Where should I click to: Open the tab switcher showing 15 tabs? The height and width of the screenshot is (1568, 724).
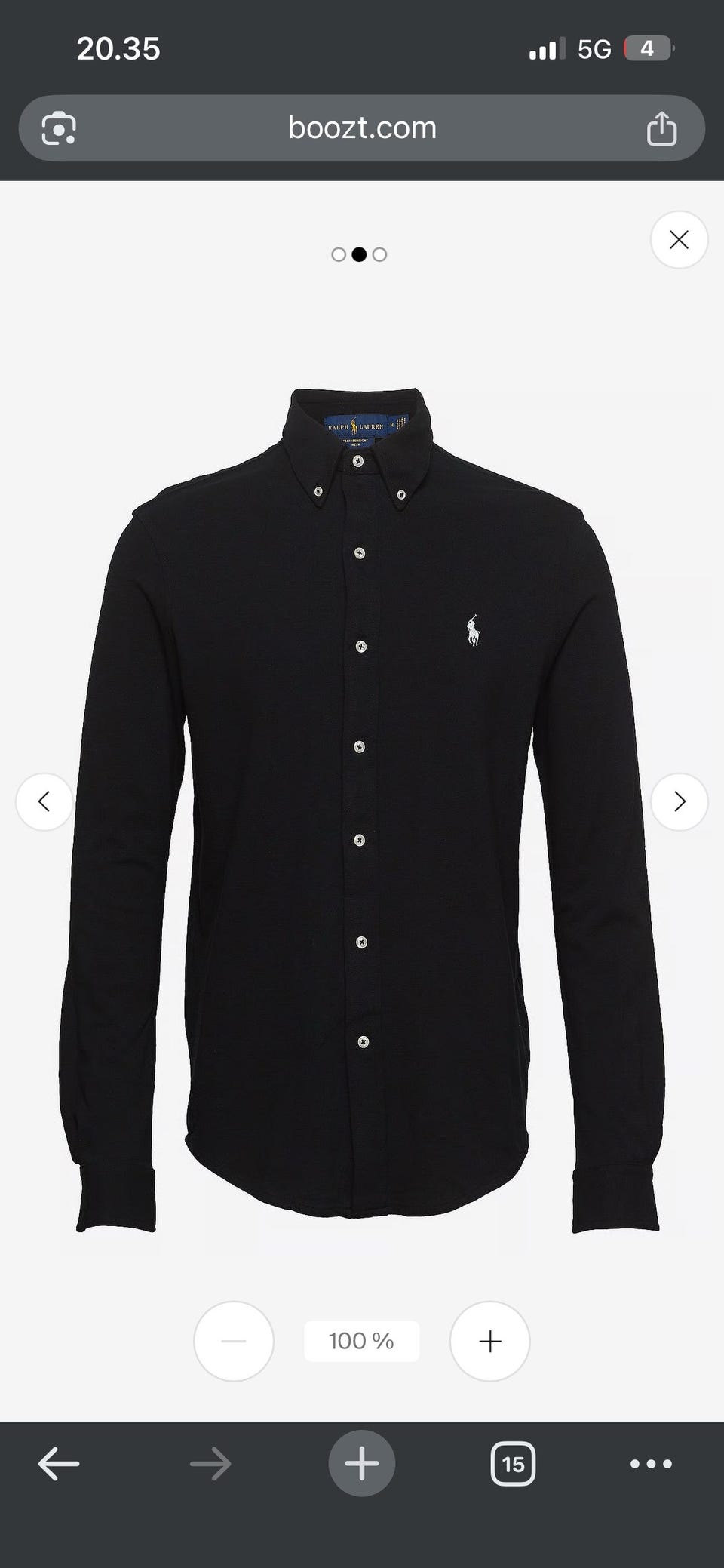(x=513, y=1464)
